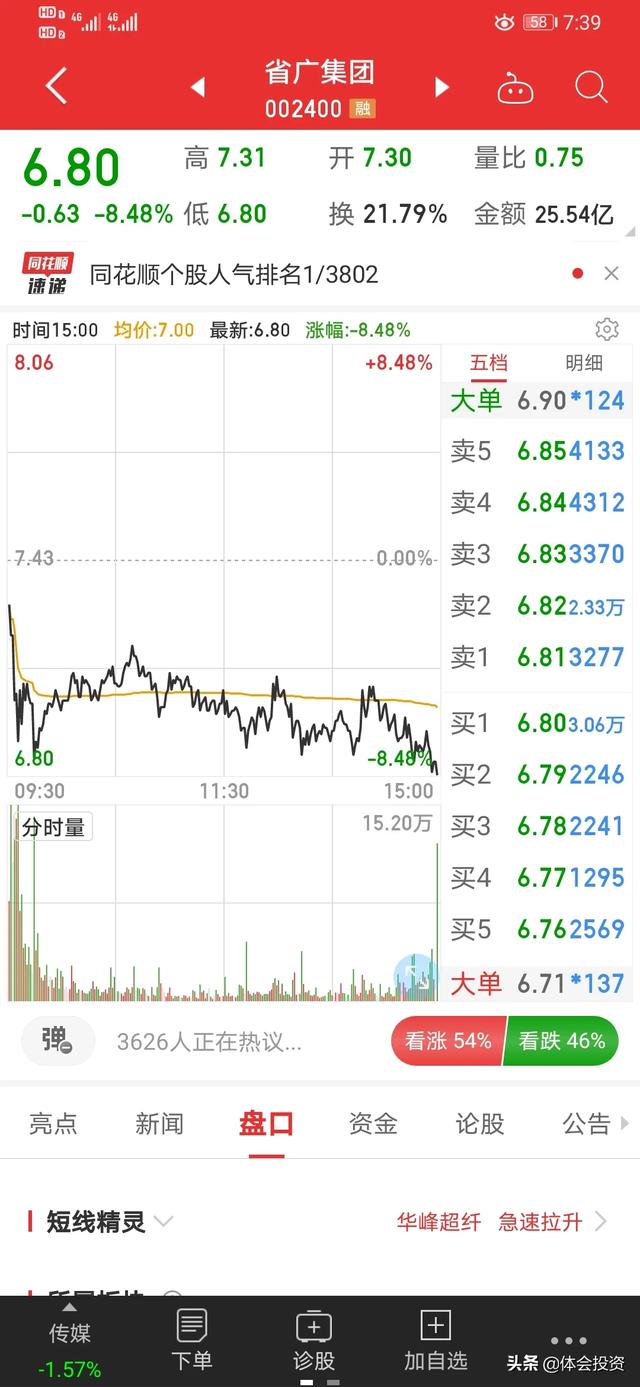
Task: Select the 五档 tab
Action: (489, 363)
